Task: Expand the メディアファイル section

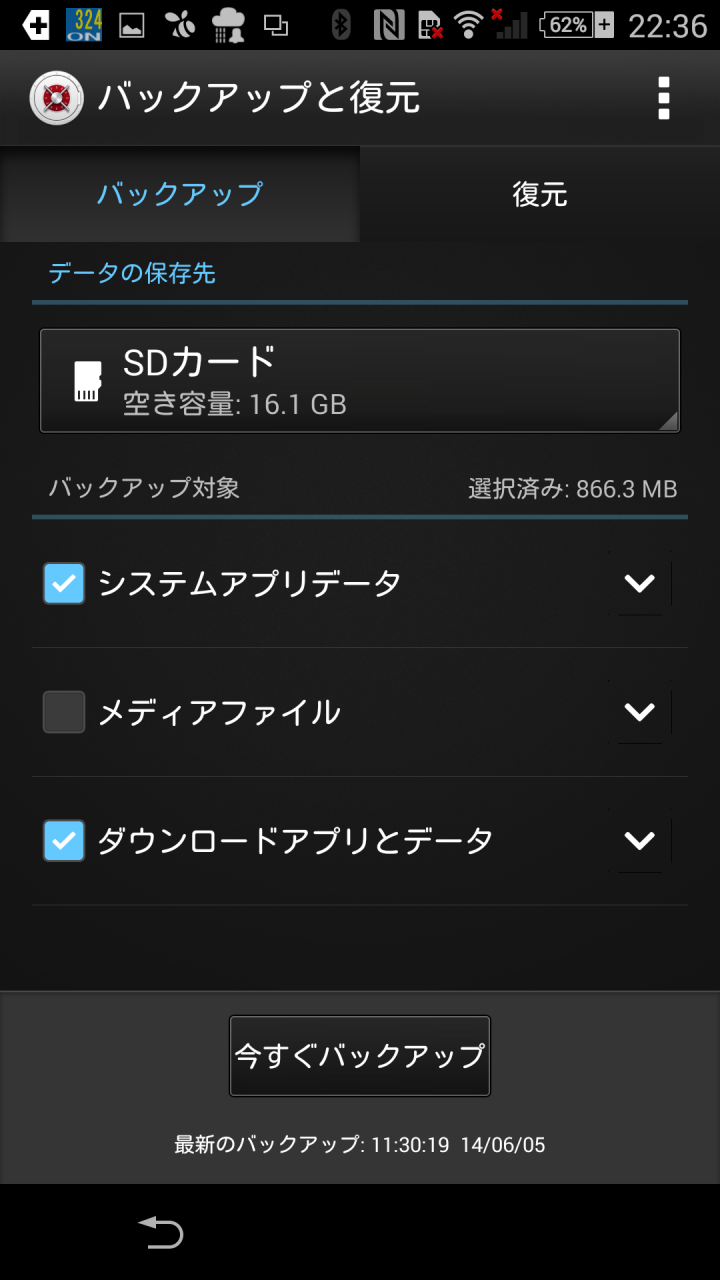Action: tap(640, 712)
